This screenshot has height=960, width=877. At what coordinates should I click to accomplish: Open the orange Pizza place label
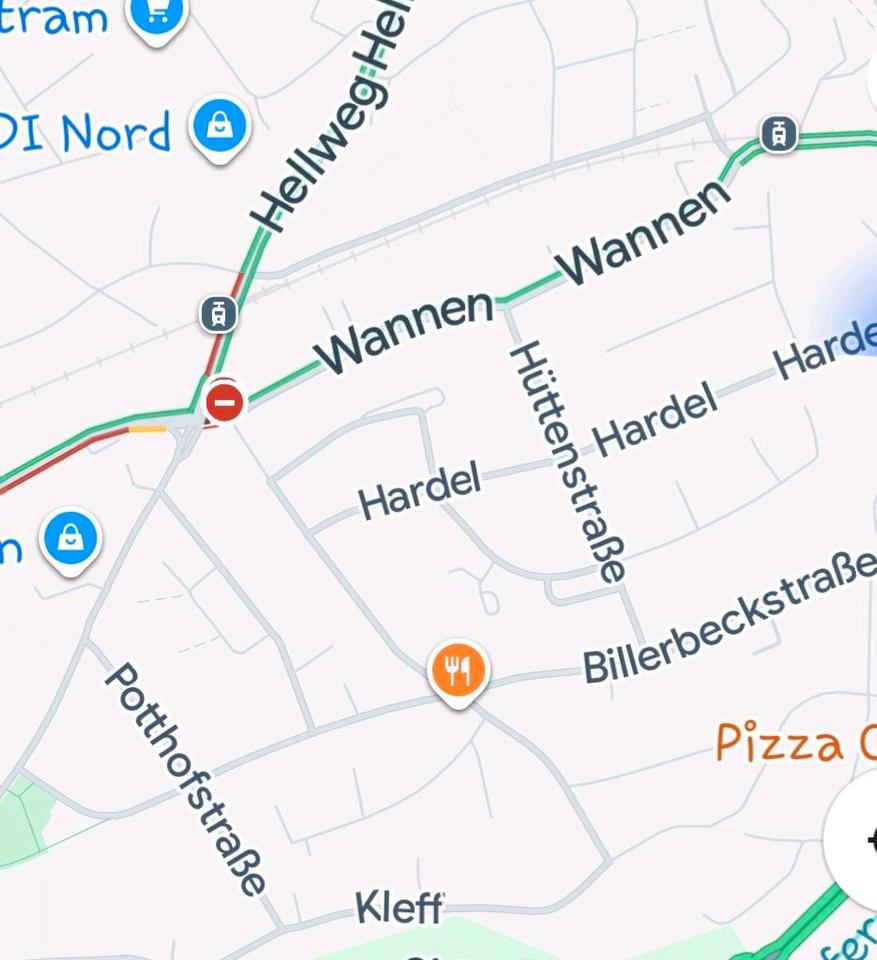[x=795, y=744]
